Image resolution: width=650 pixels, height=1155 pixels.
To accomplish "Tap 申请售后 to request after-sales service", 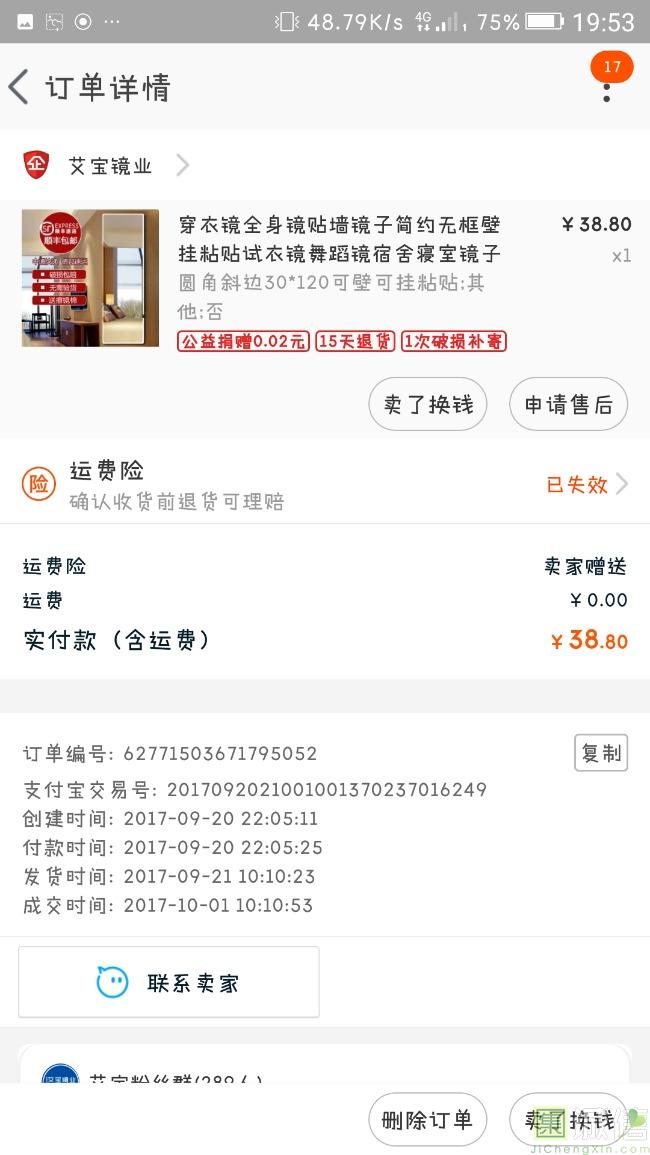I will pyautogui.click(x=568, y=405).
